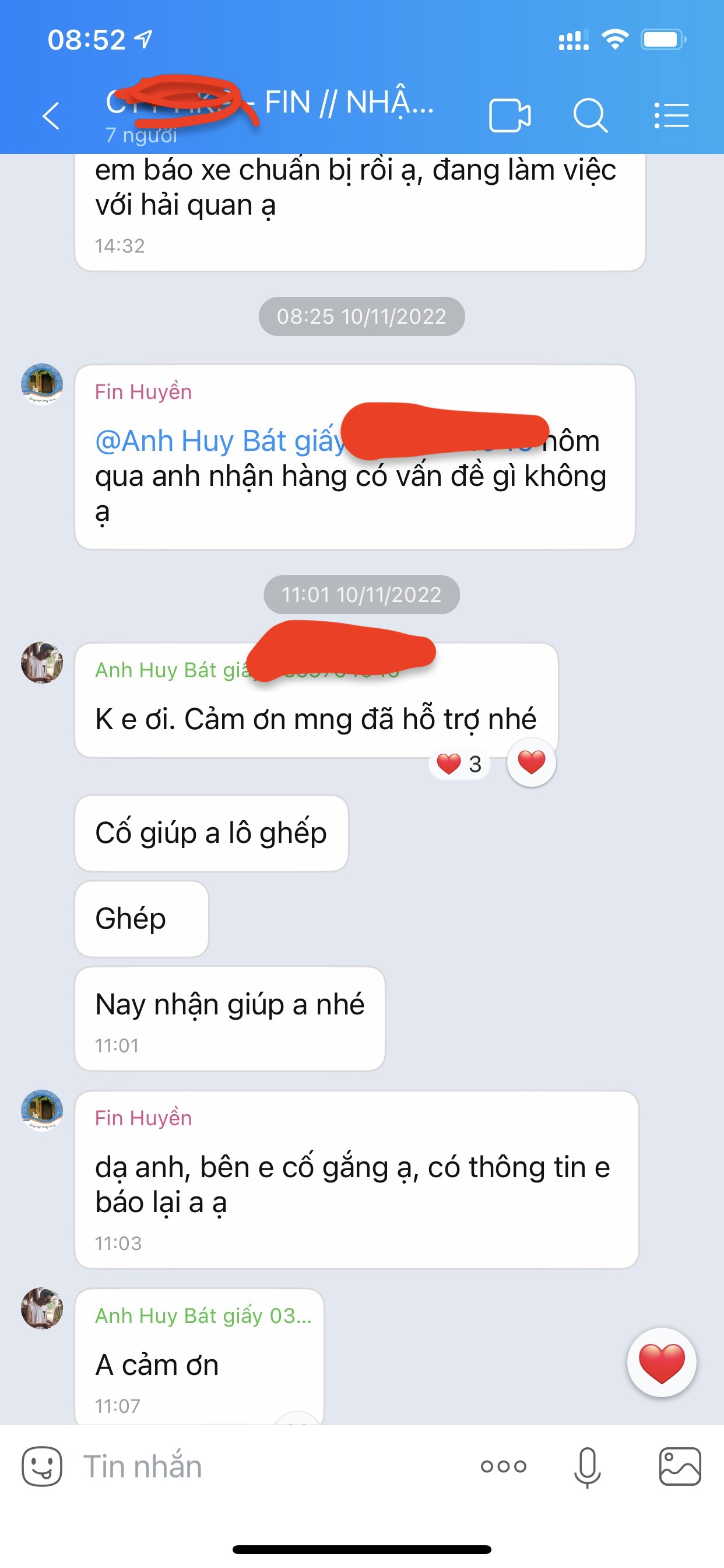Search messages in this conversation
This screenshot has height=1568, width=724.
[589, 115]
